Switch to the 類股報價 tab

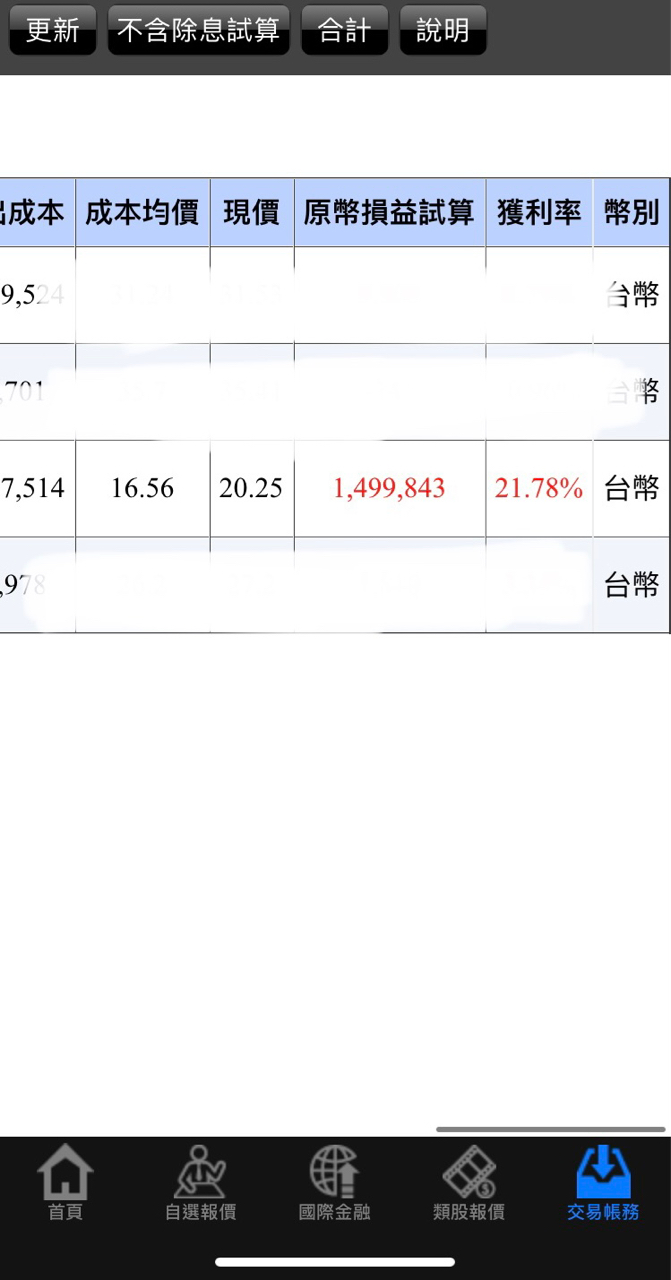click(469, 1183)
